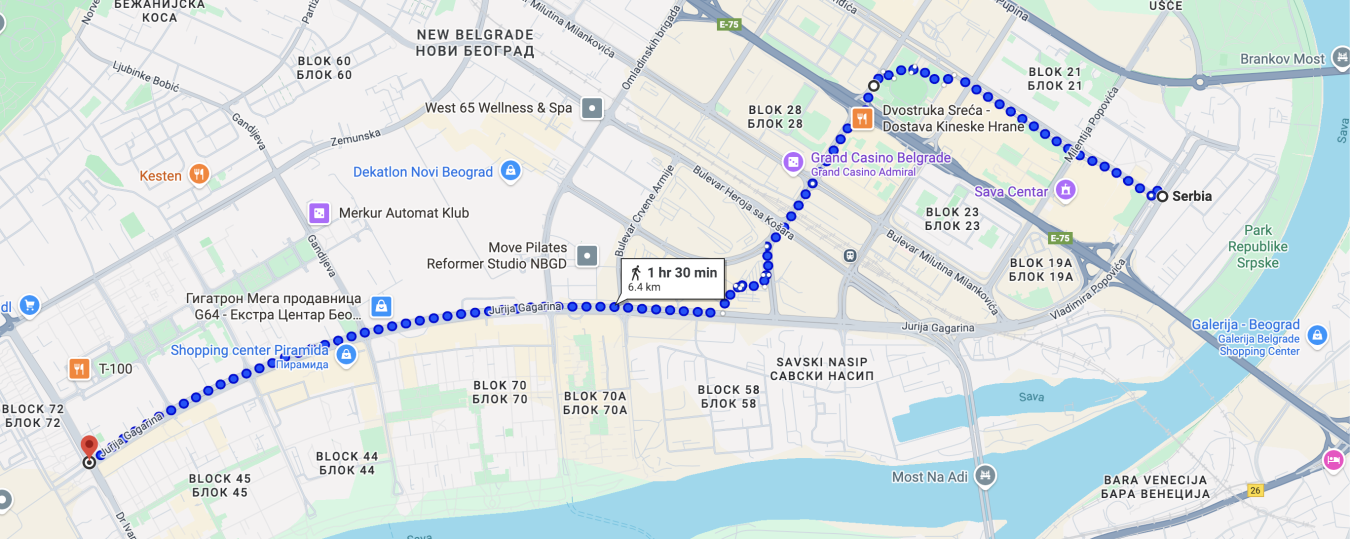Open Galerija Belgrade shopping center pin
The width and height of the screenshot is (1350, 539).
click(x=1317, y=334)
